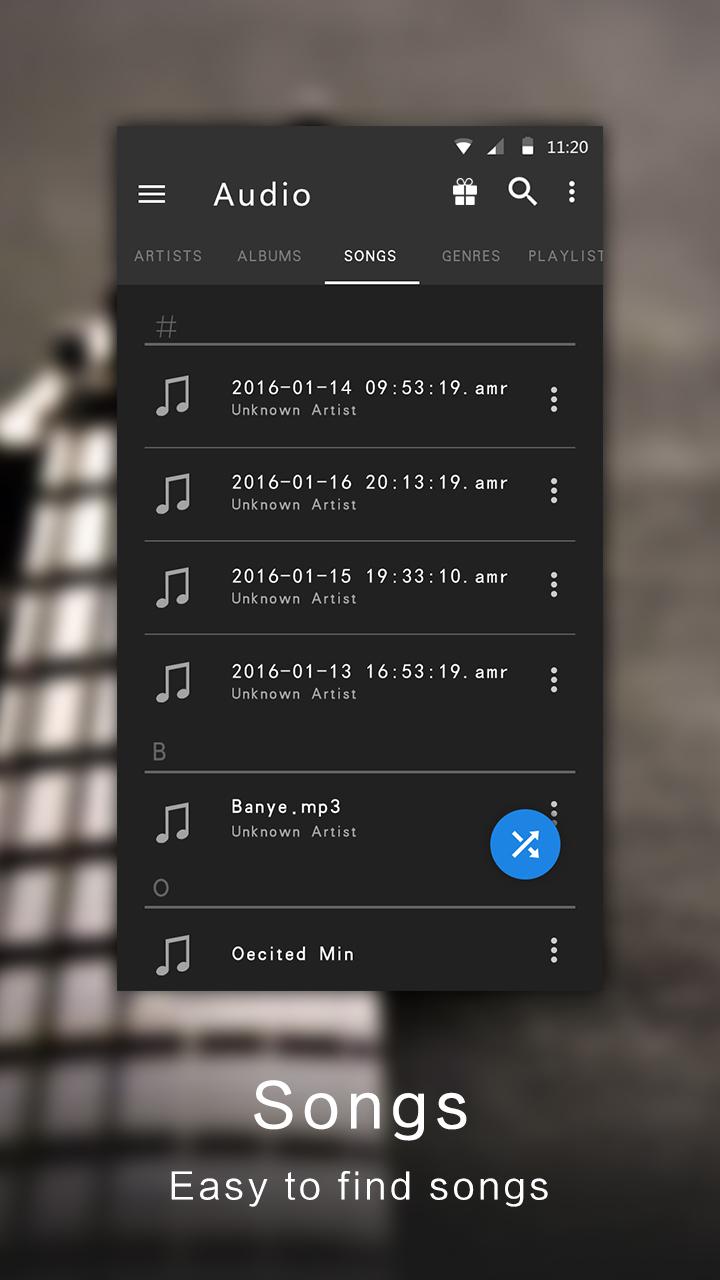Image resolution: width=720 pixels, height=1280 pixels.
Task: Open the search icon in the toolbar
Action: (x=523, y=191)
